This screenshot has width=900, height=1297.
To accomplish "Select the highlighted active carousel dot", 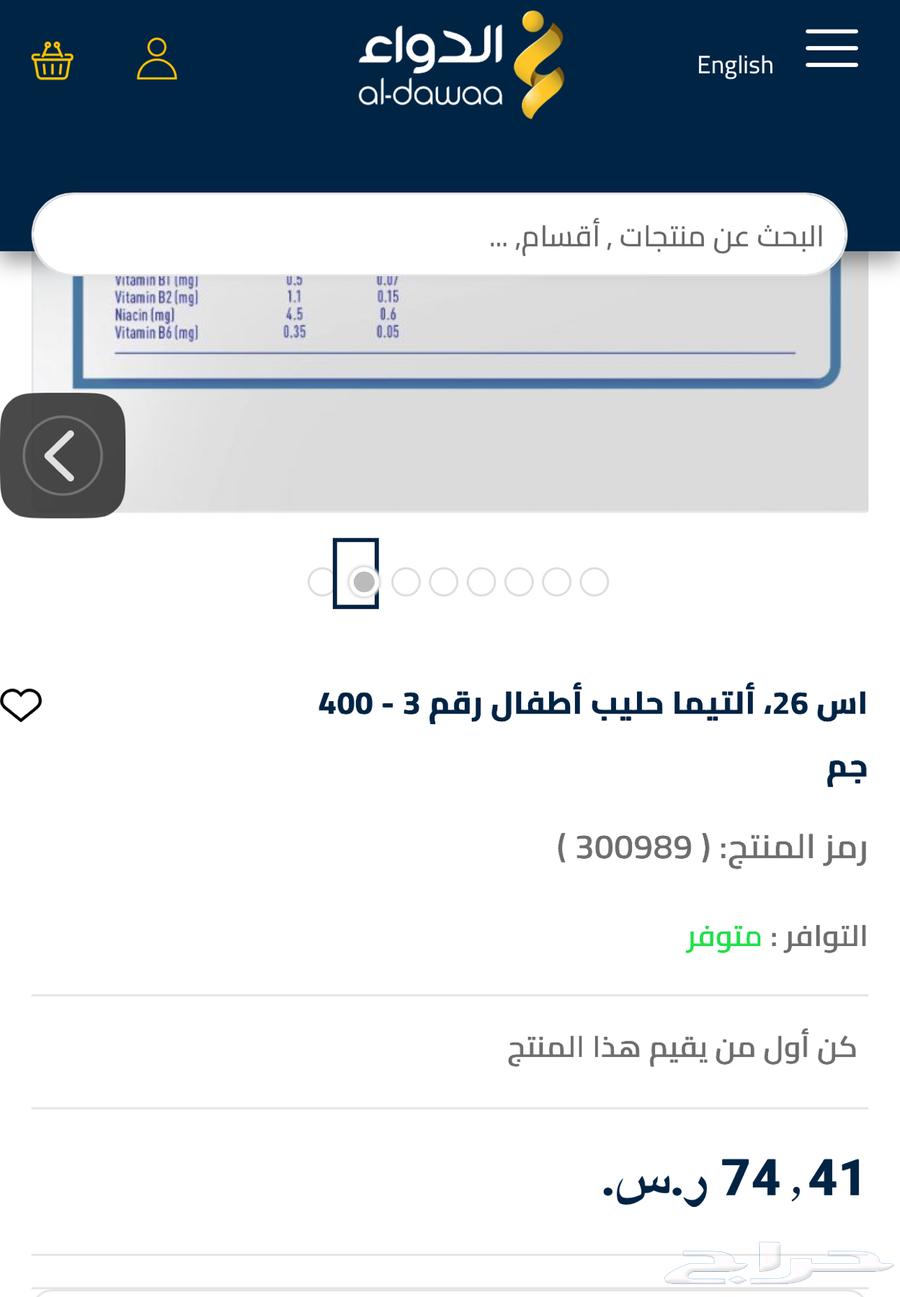I will (x=362, y=581).
